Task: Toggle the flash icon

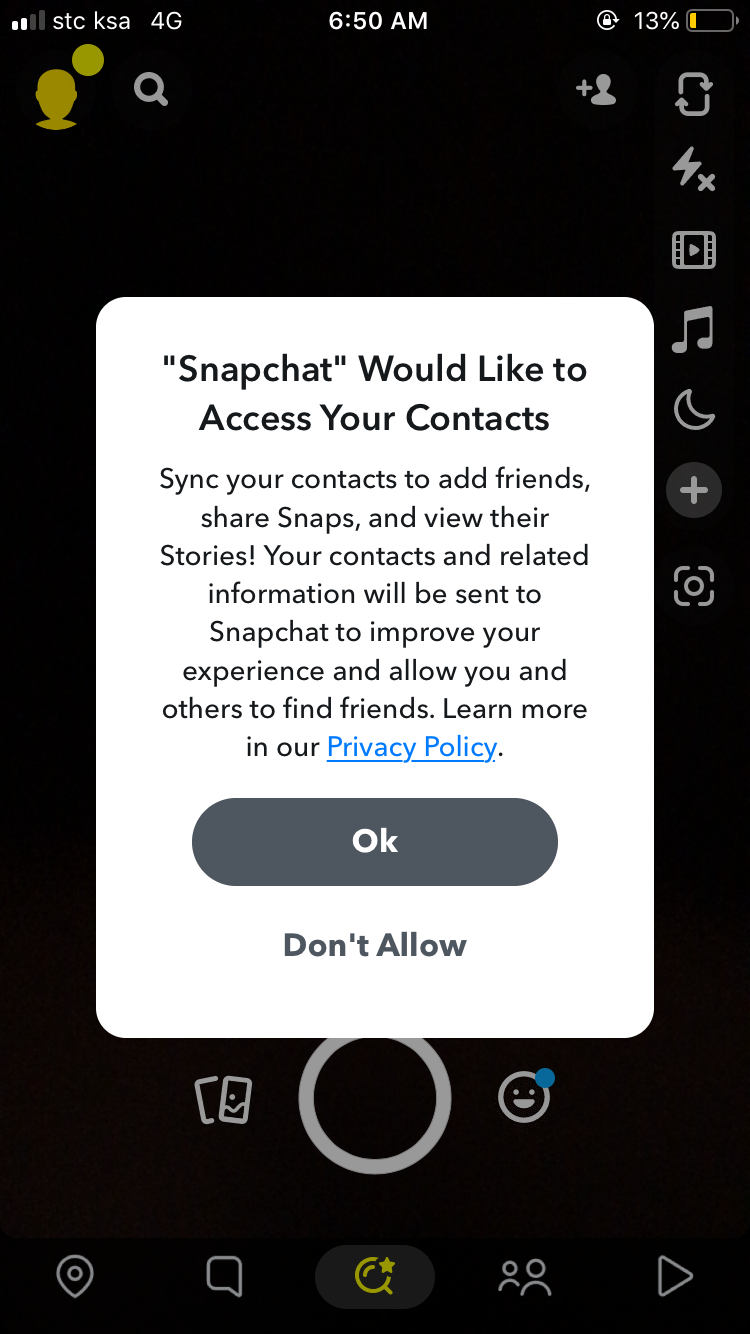Action: [x=693, y=169]
